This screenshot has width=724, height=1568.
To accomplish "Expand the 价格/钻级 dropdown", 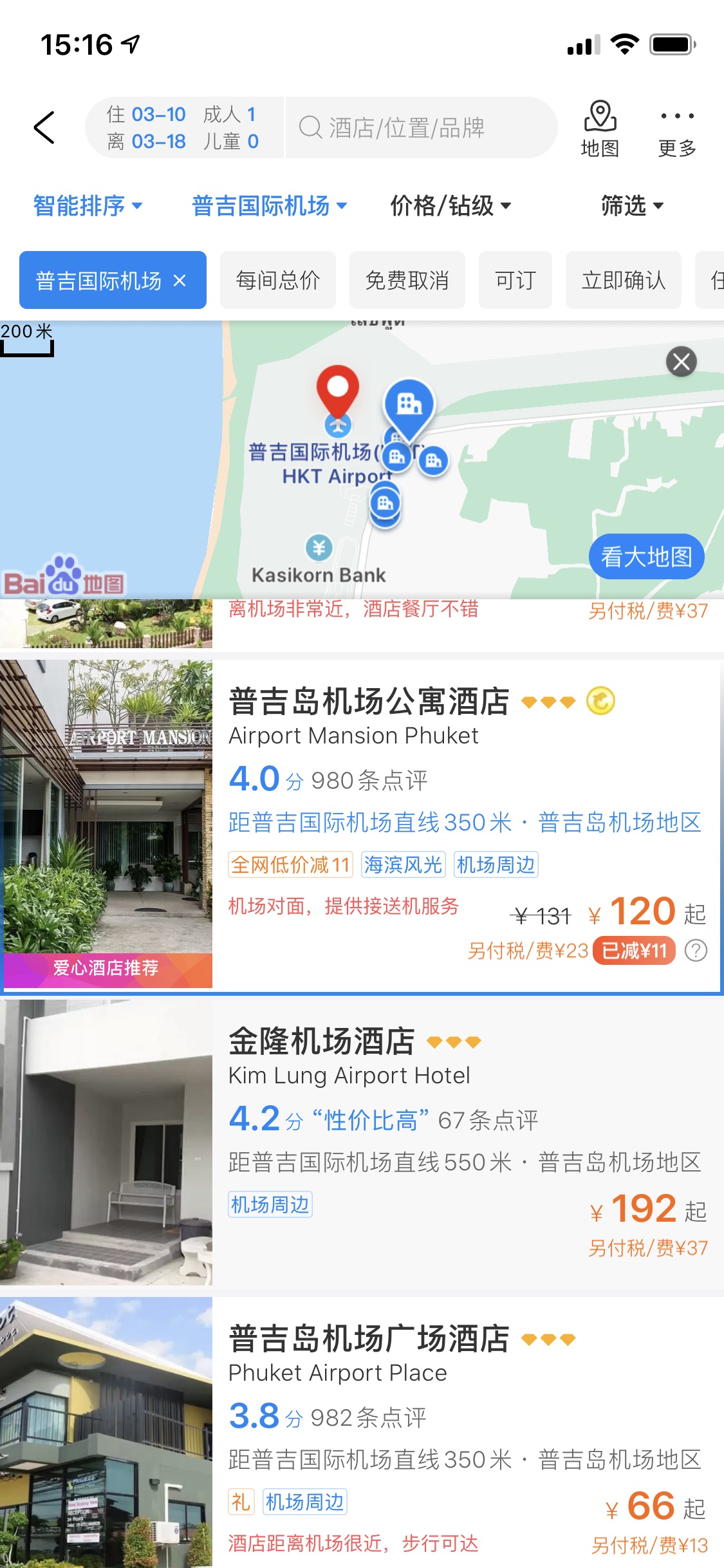I will (x=450, y=206).
